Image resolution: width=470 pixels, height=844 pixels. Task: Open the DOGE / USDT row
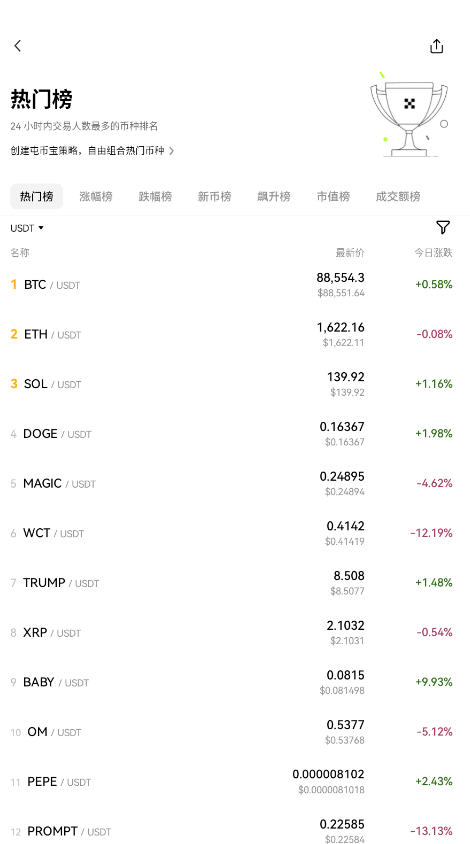(235, 434)
